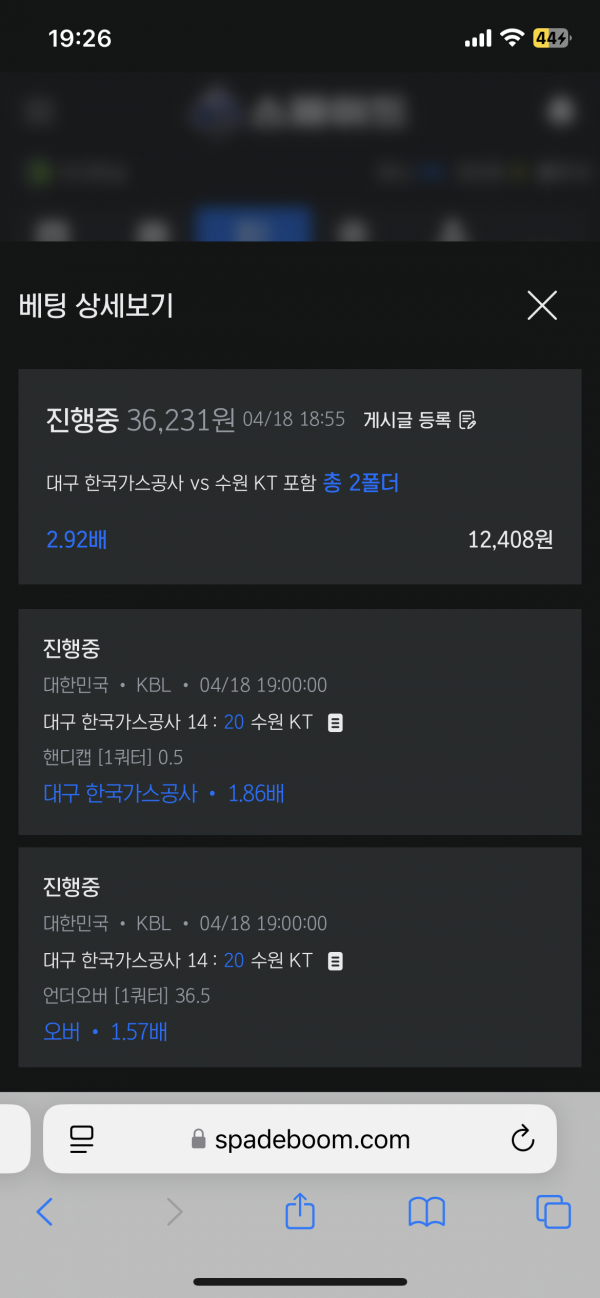Open score details icon in 핸디캡 bet
This screenshot has width=600, height=1298.
pyautogui.click(x=336, y=723)
